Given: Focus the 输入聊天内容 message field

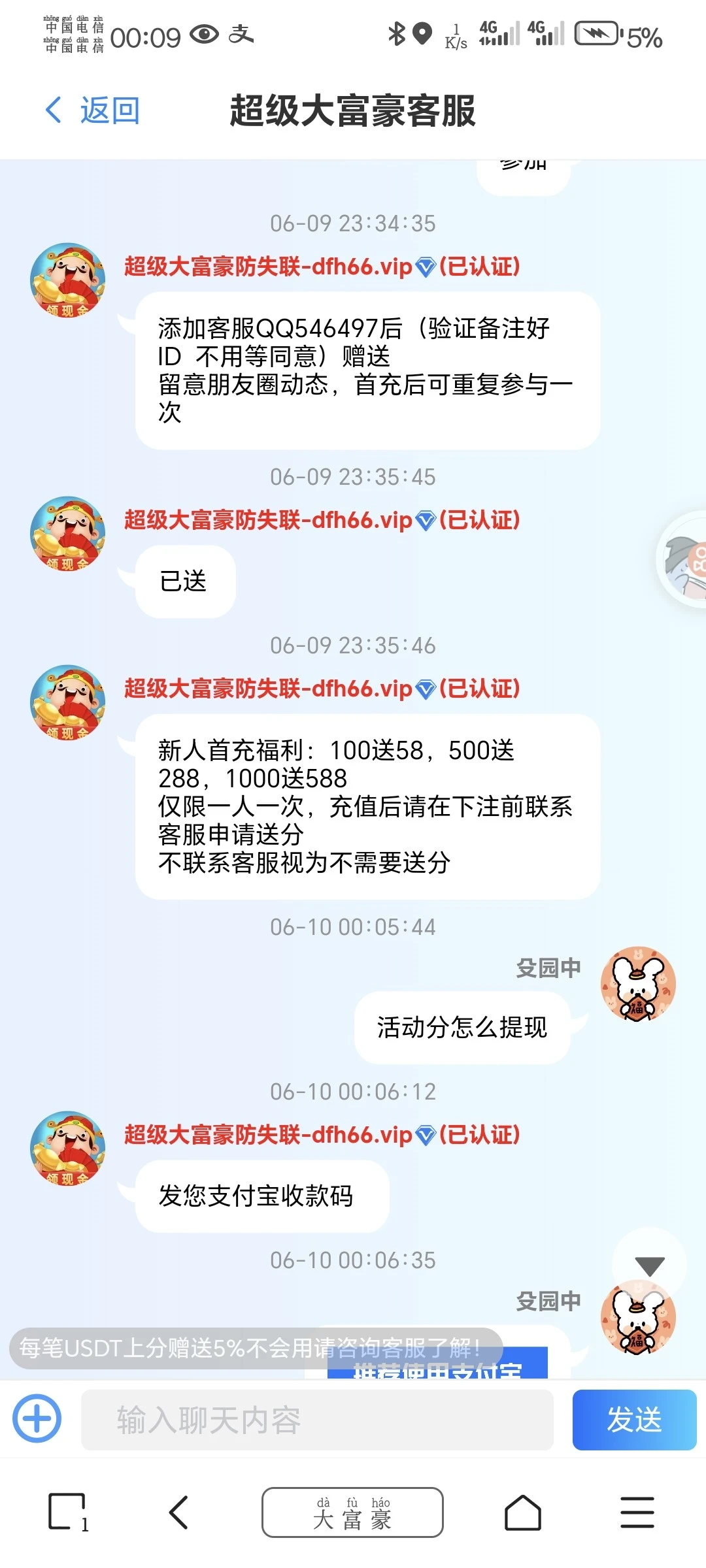Looking at the screenshot, I should 317,1420.
